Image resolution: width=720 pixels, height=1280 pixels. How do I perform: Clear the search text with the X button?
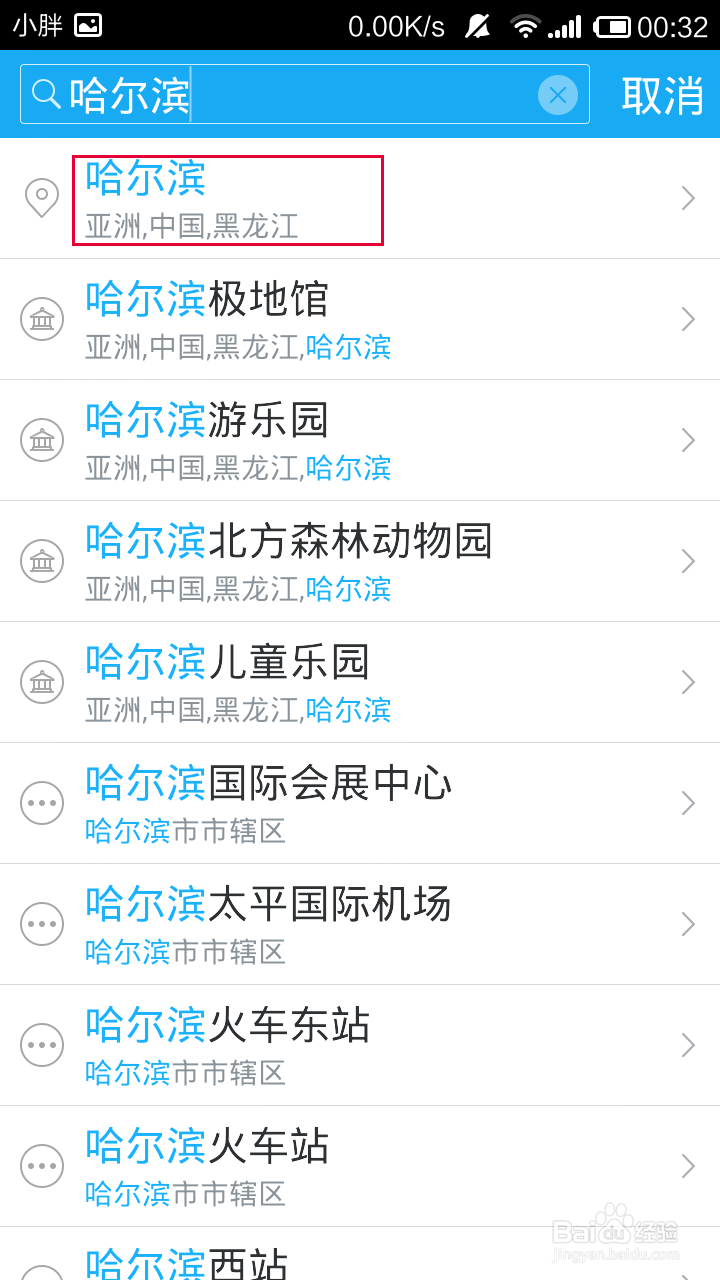[557, 94]
